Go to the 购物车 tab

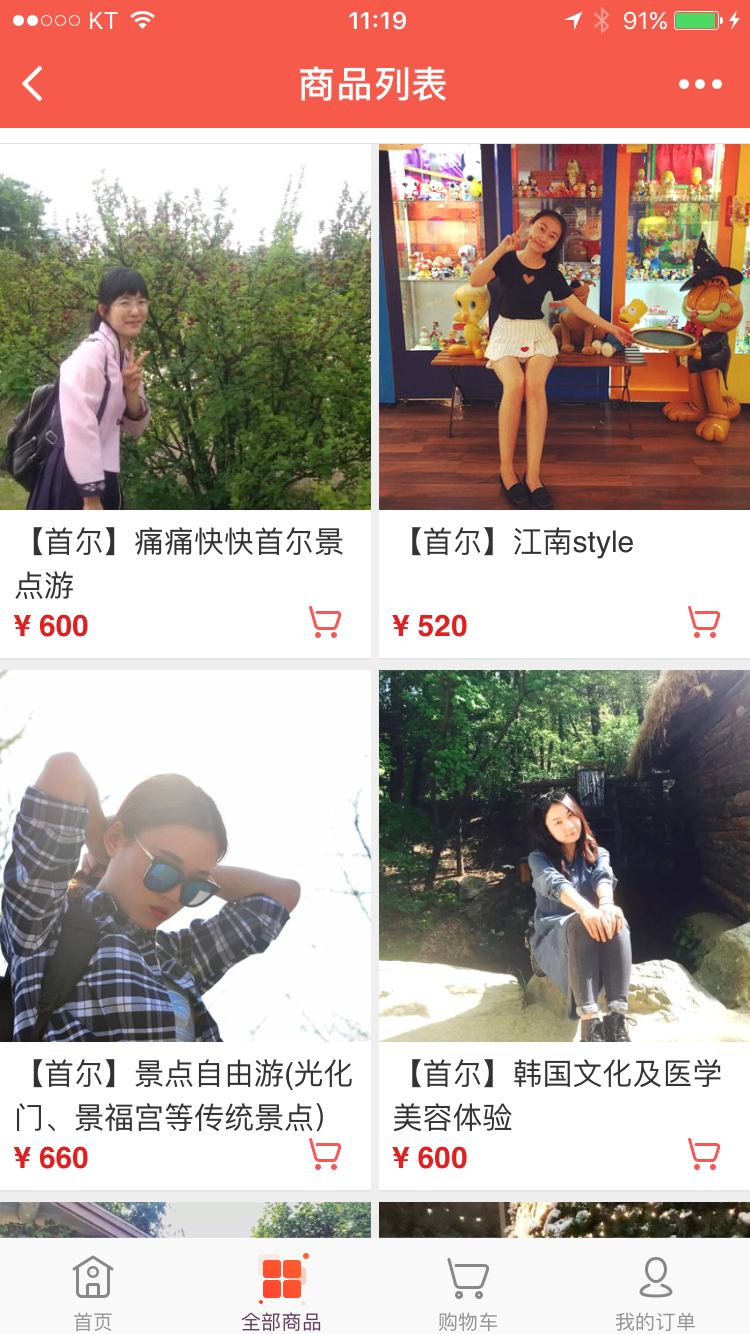(x=467, y=1292)
